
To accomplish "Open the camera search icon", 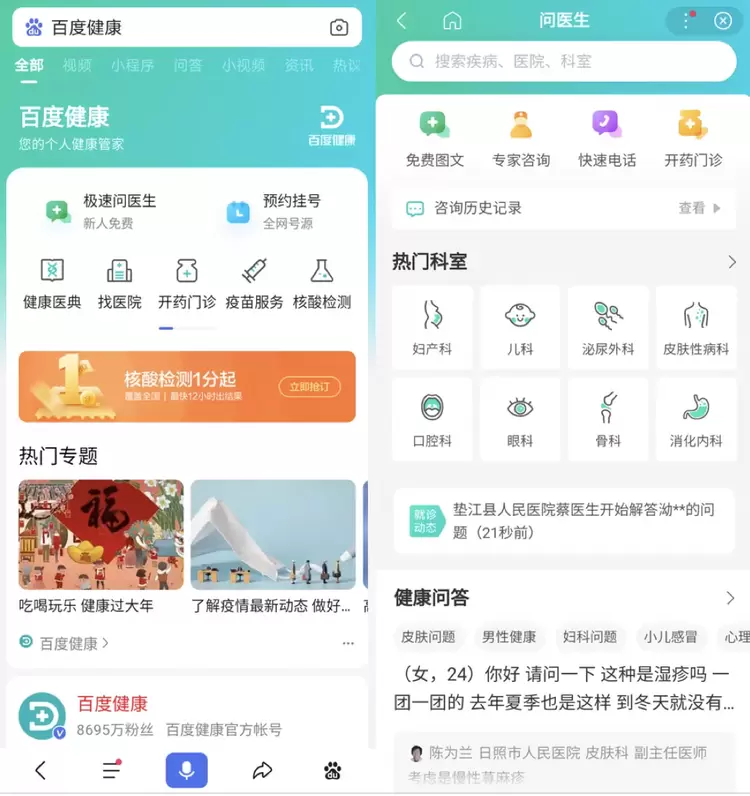I will (x=339, y=28).
